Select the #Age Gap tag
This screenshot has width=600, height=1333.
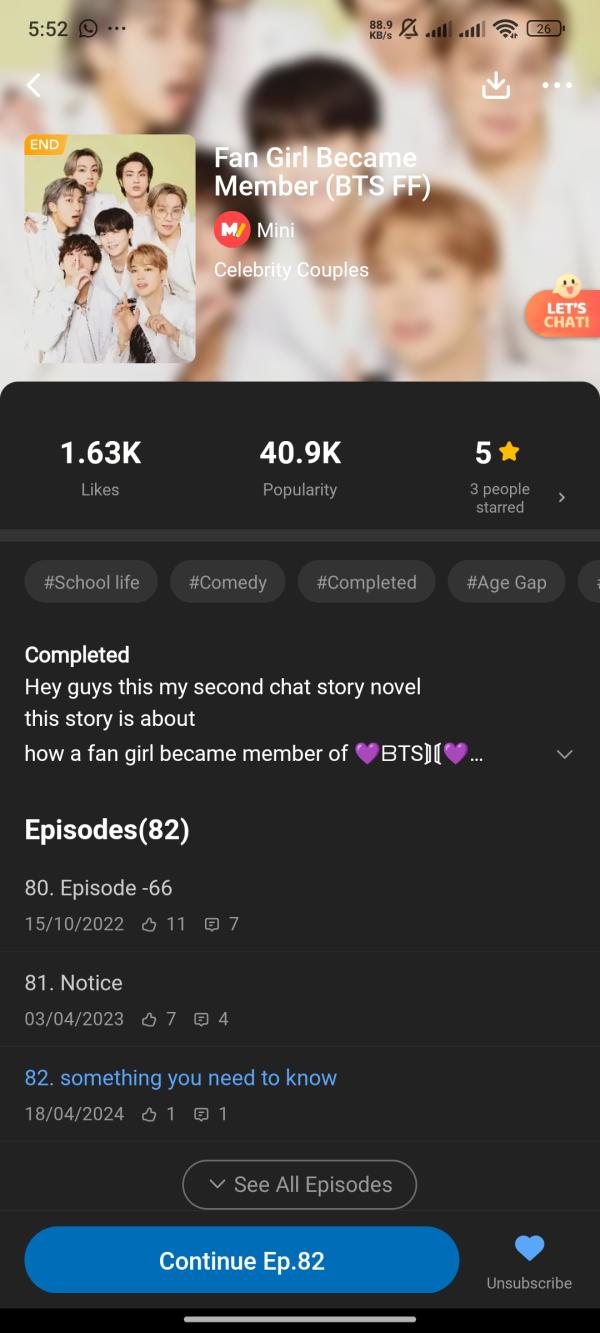(506, 582)
